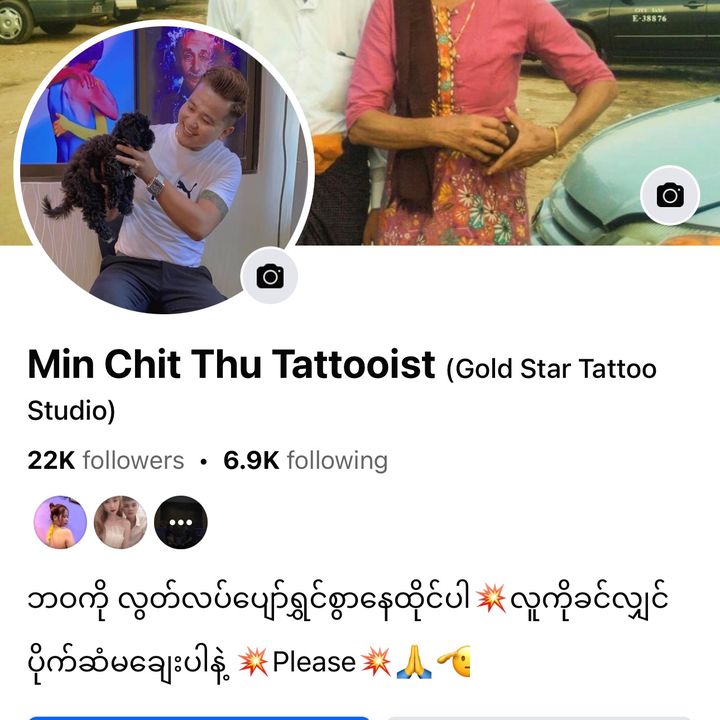Change profile picture via its camera icon
The width and height of the screenshot is (720, 720).
(269, 276)
